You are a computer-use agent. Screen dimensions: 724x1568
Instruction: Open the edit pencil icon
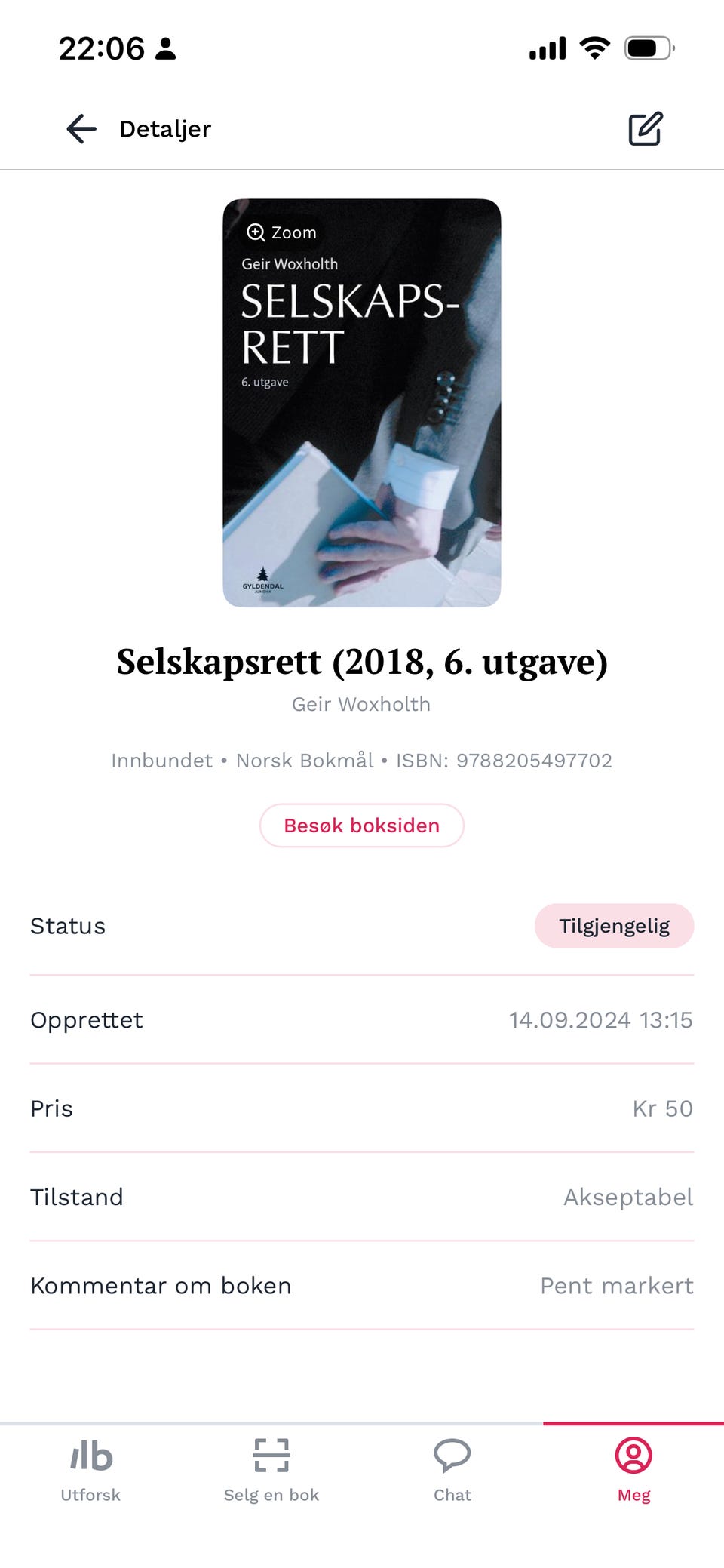coord(645,128)
